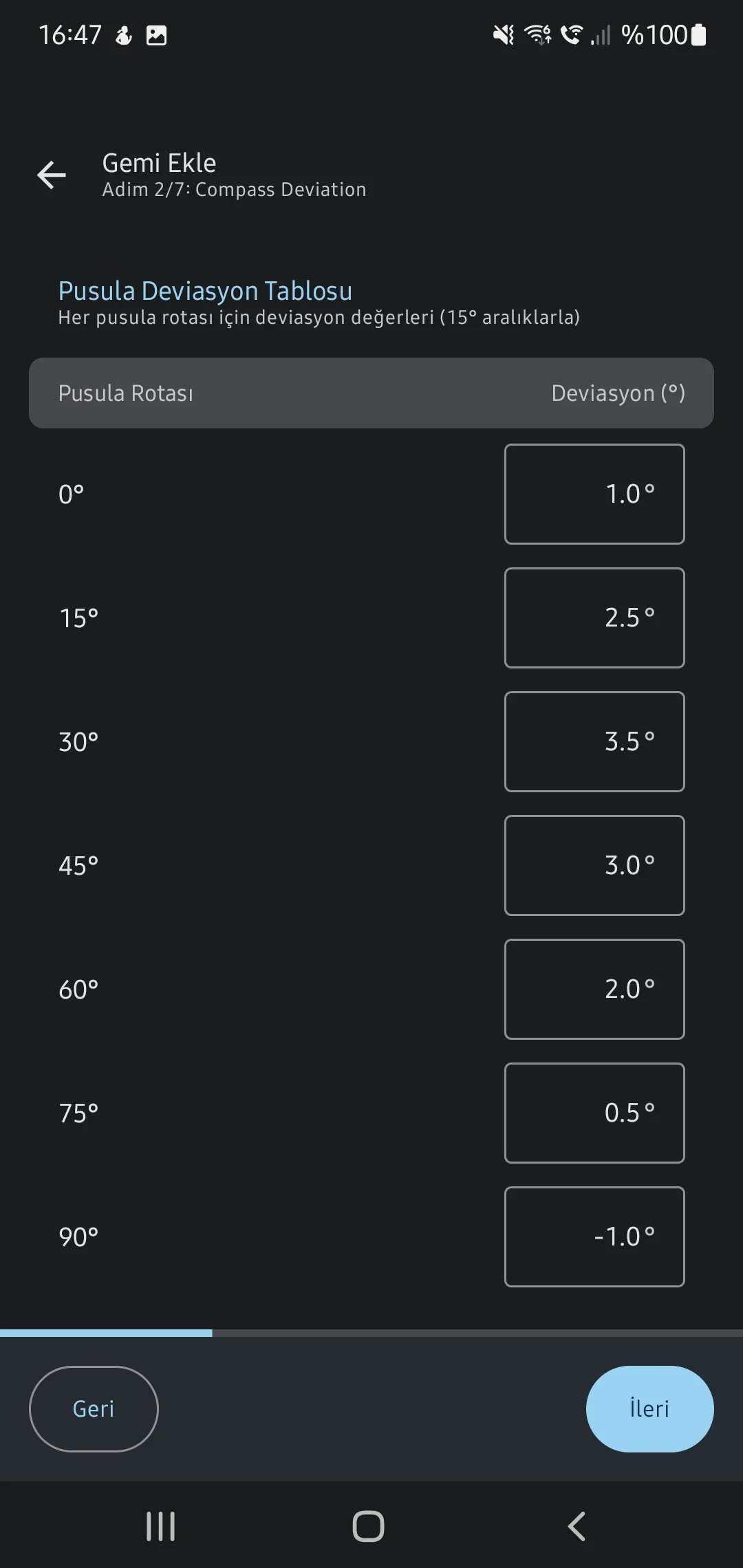Select the 60° deviation field showing 2.0°
743x1568 pixels.
594,989
